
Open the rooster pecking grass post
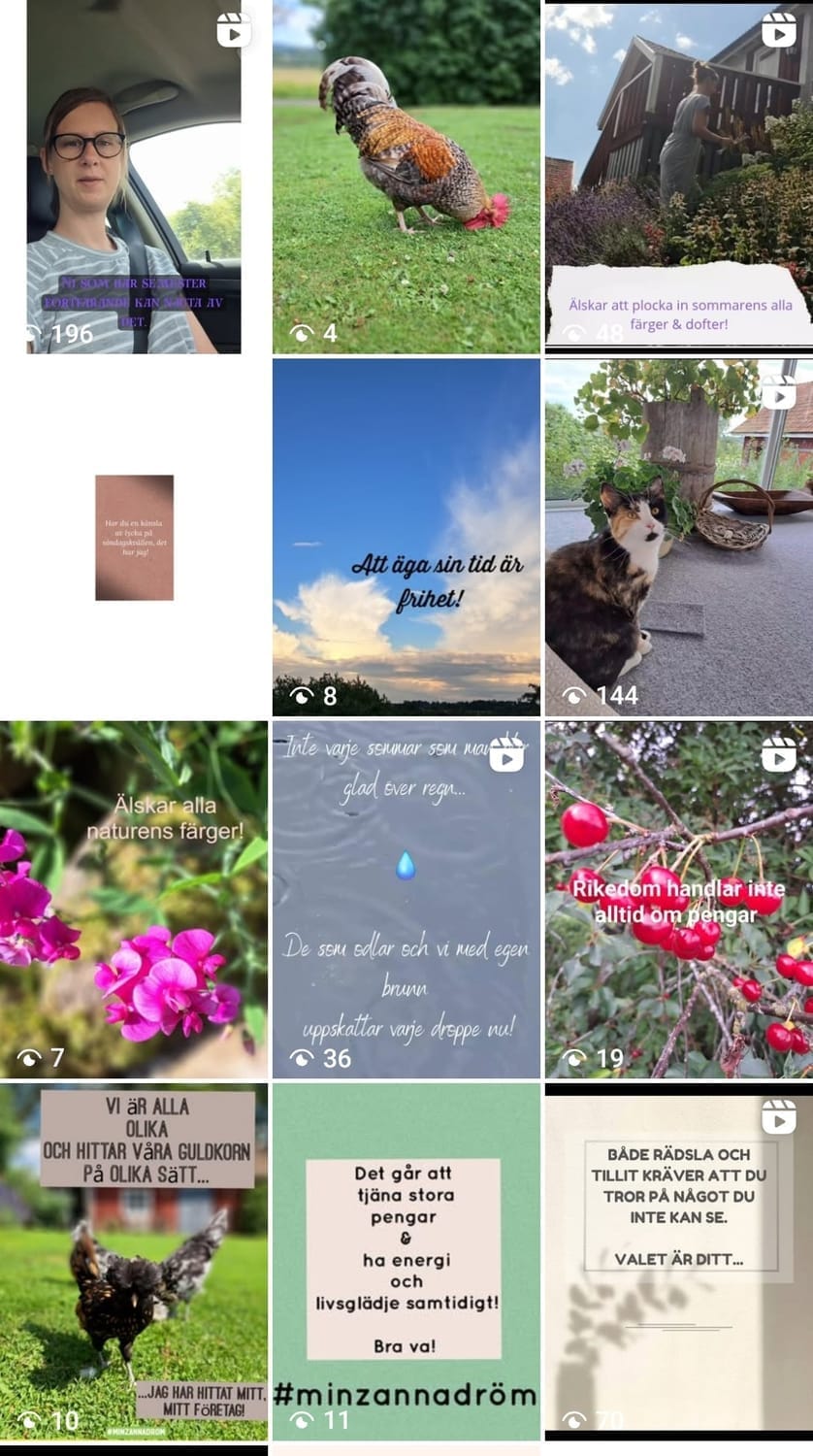[x=406, y=177]
